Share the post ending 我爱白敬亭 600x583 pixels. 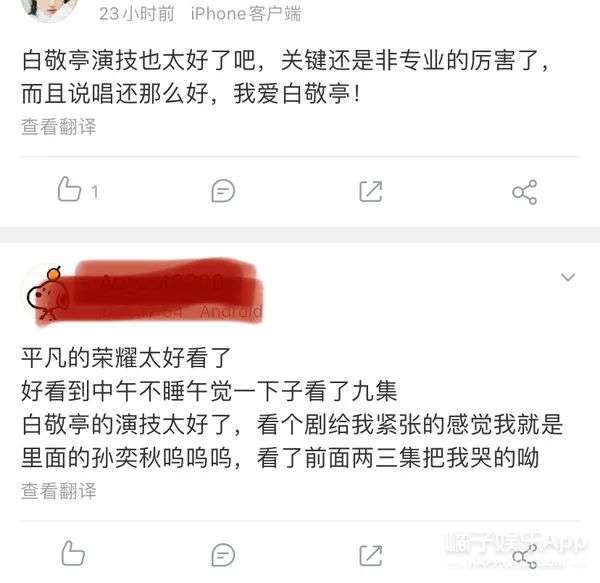pyautogui.click(x=525, y=192)
